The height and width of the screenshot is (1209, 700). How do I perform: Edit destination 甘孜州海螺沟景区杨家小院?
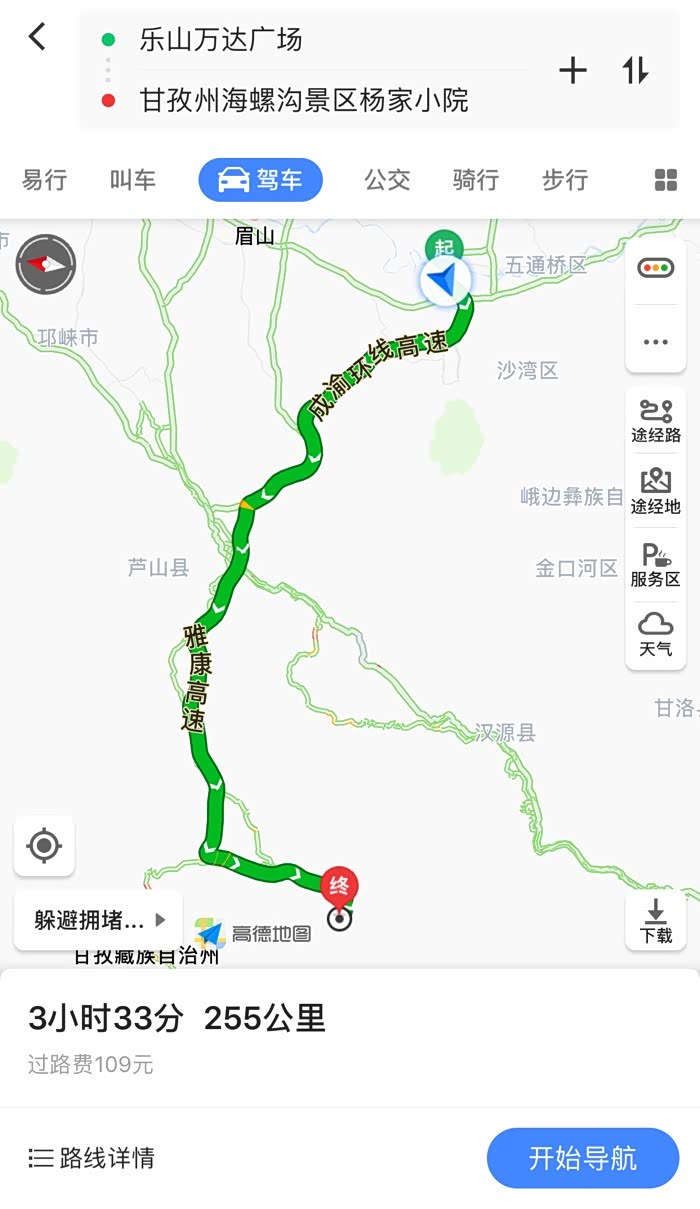pos(304,100)
